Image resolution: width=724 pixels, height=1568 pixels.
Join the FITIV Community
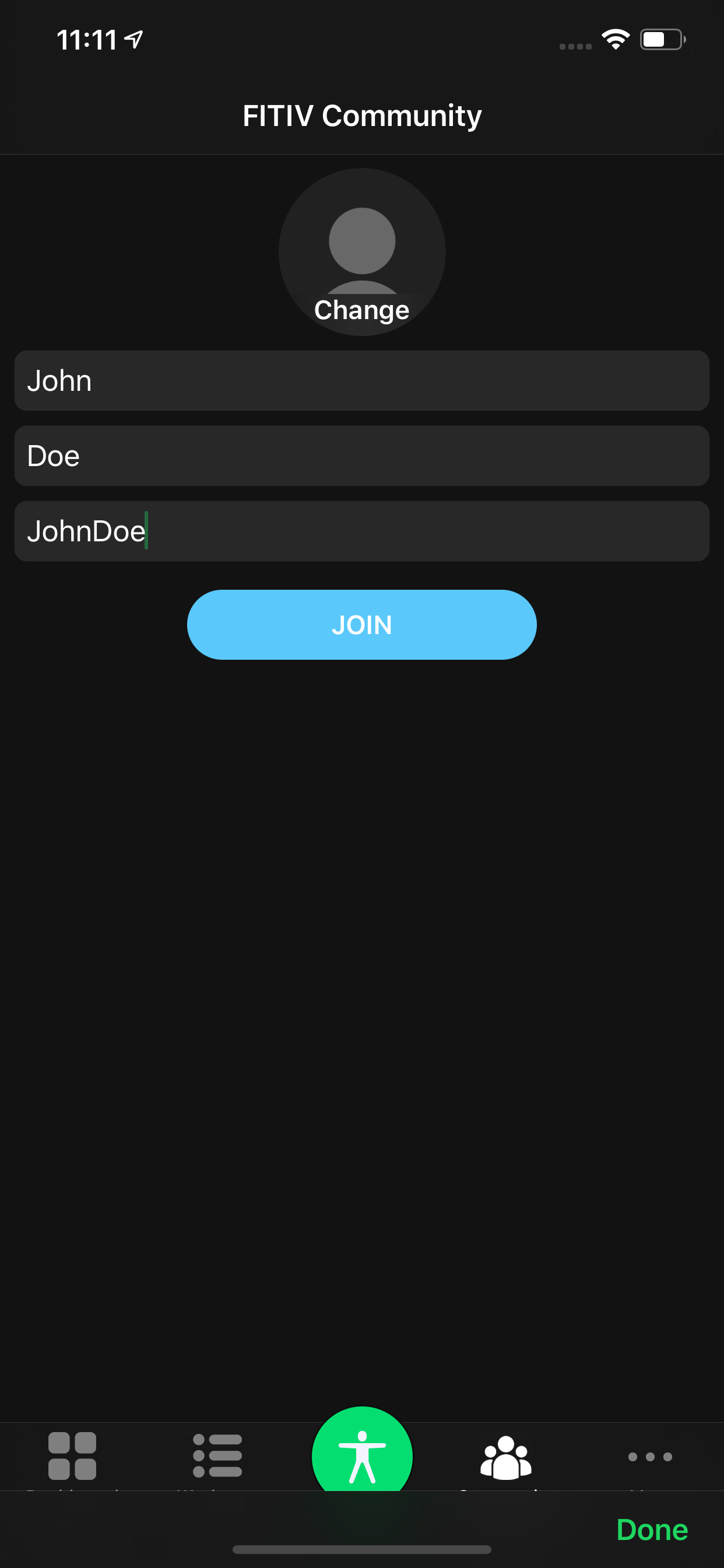(362, 625)
